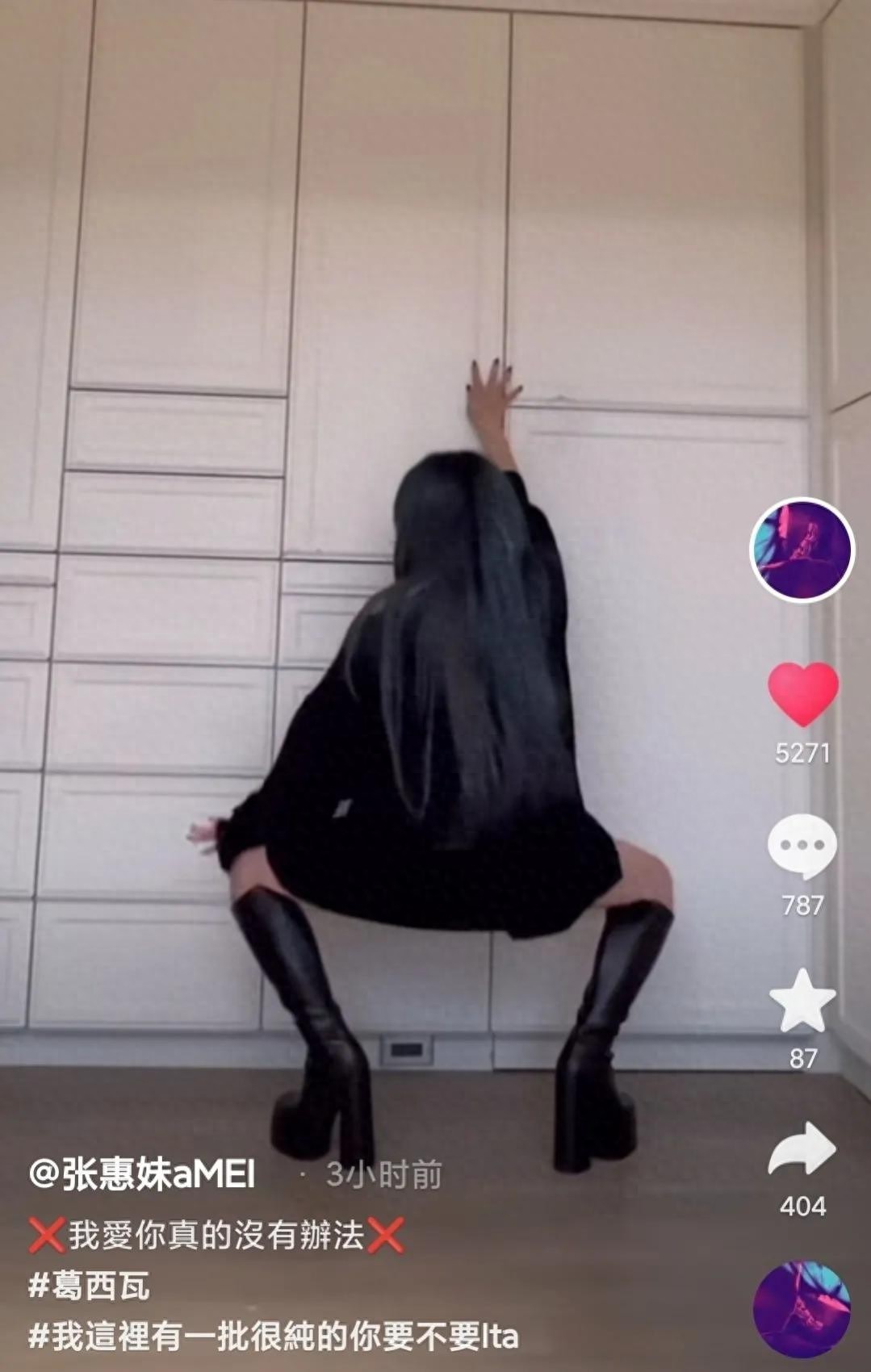The height and width of the screenshot is (1372, 871).
Task: Add this video to favorites with the star
Action: click(802, 1001)
